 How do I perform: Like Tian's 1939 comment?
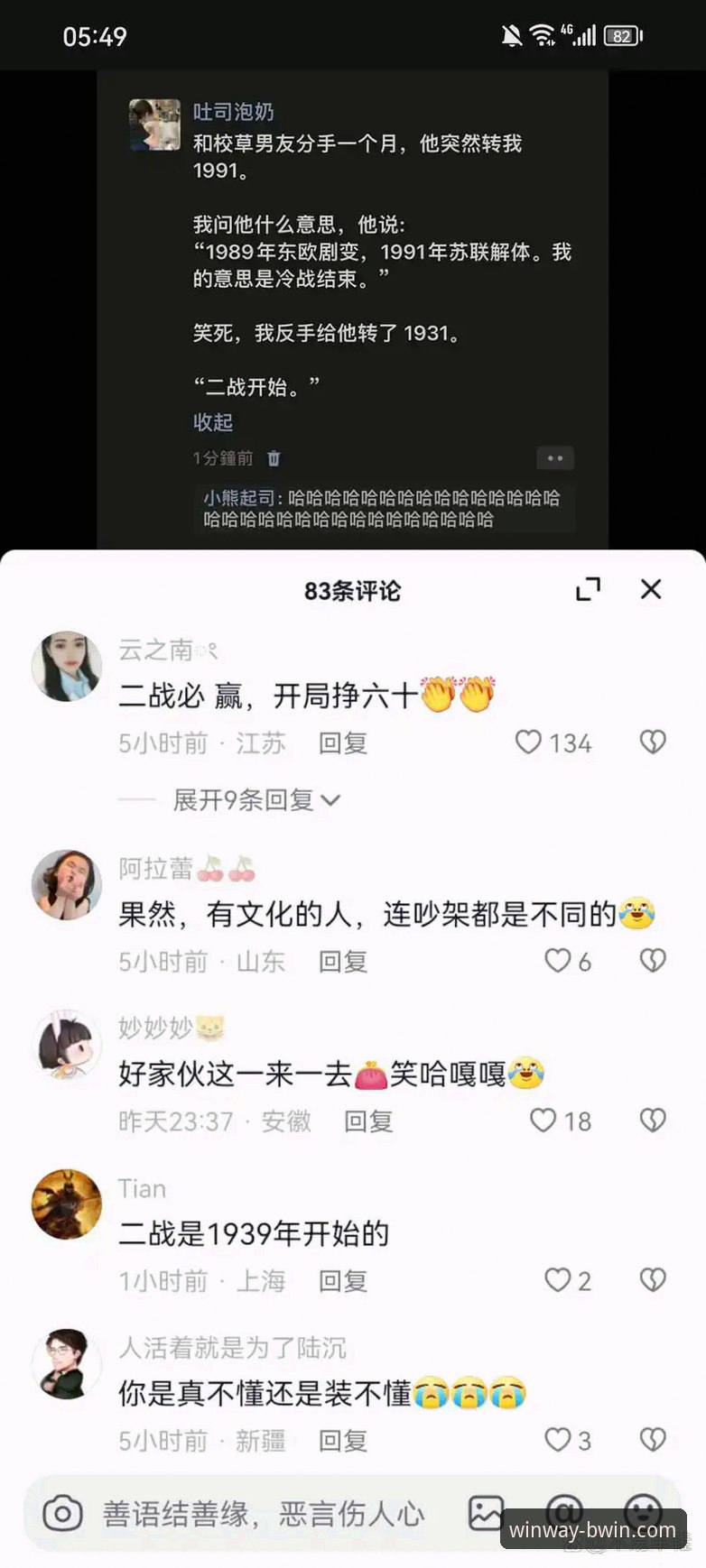click(x=559, y=1280)
